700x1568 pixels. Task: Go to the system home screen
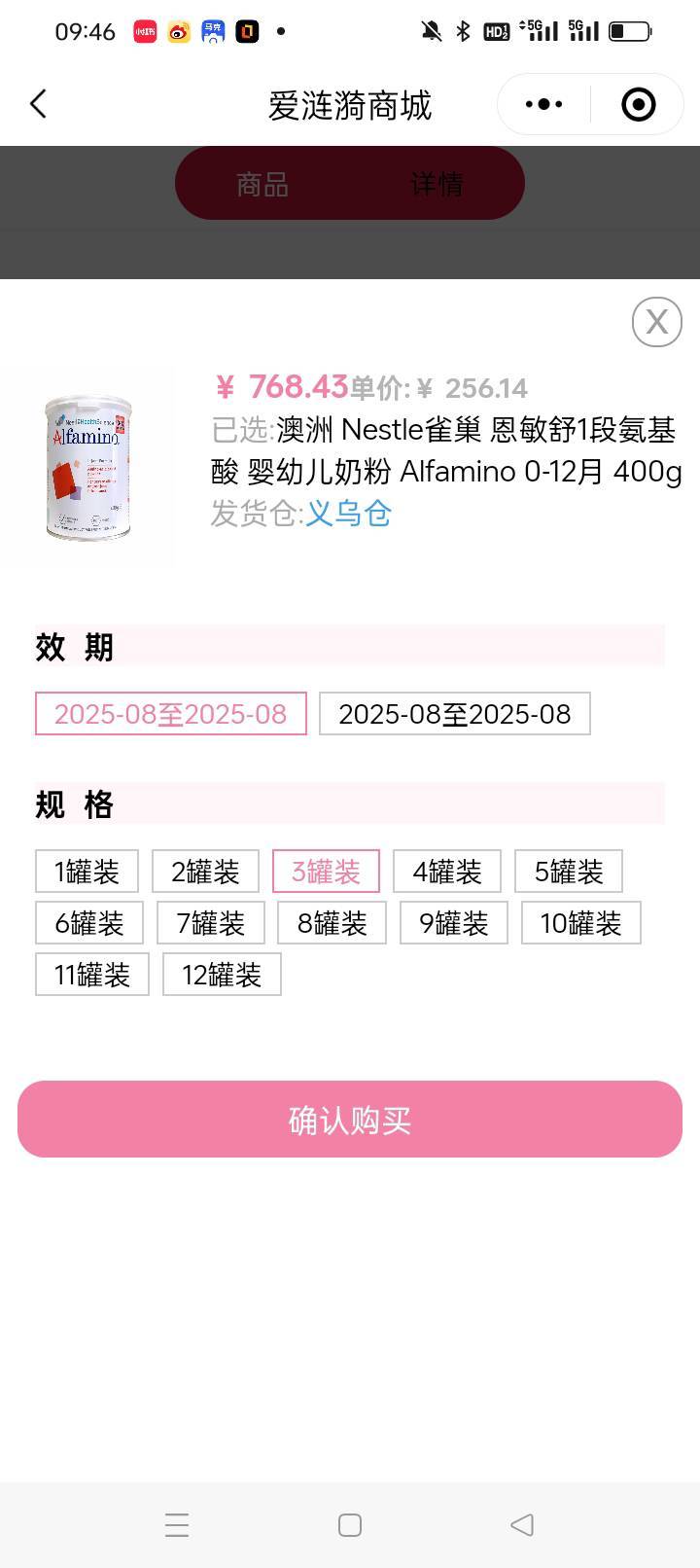[x=350, y=1525]
